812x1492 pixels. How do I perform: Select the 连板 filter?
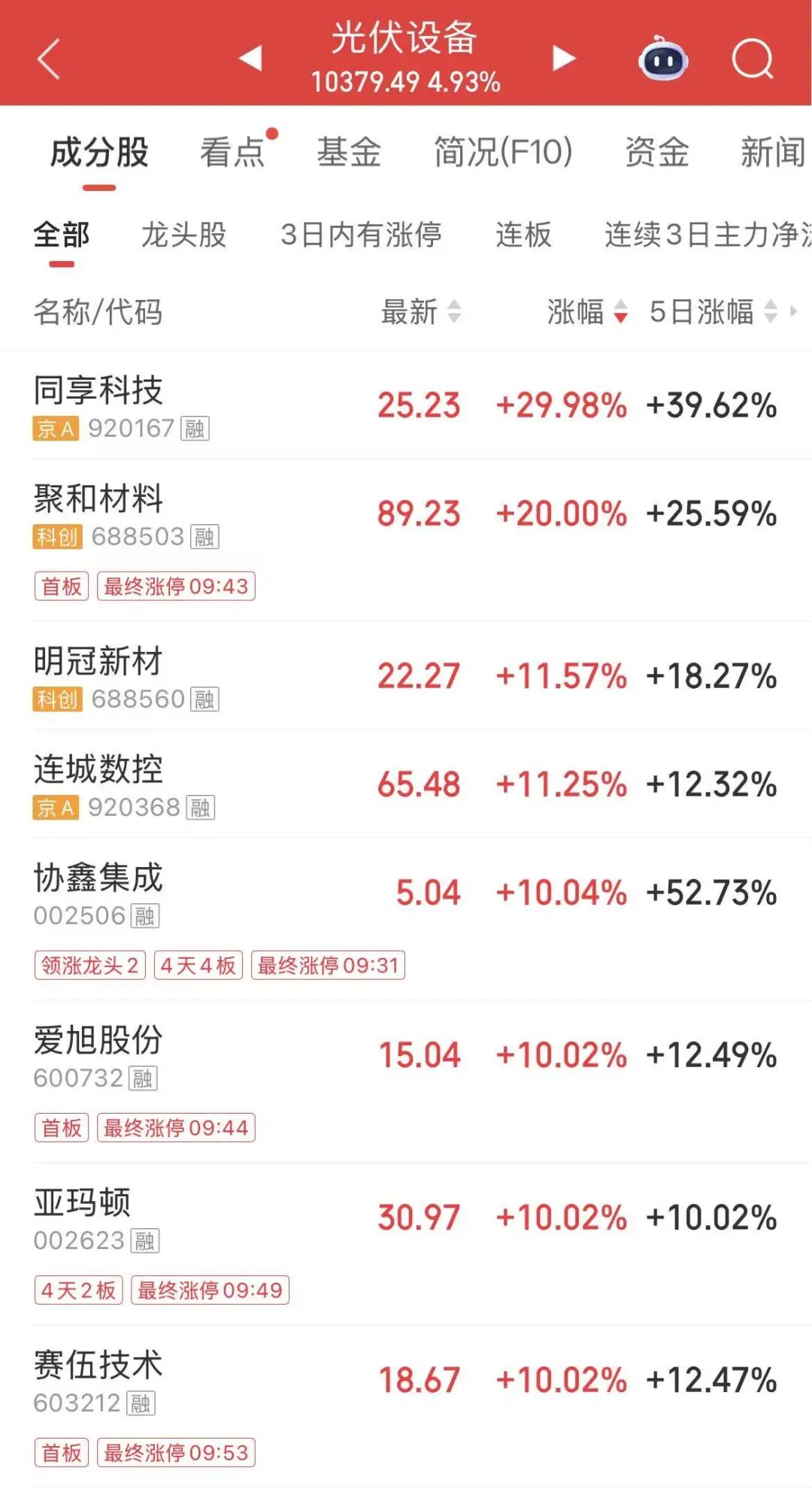coord(523,235)
